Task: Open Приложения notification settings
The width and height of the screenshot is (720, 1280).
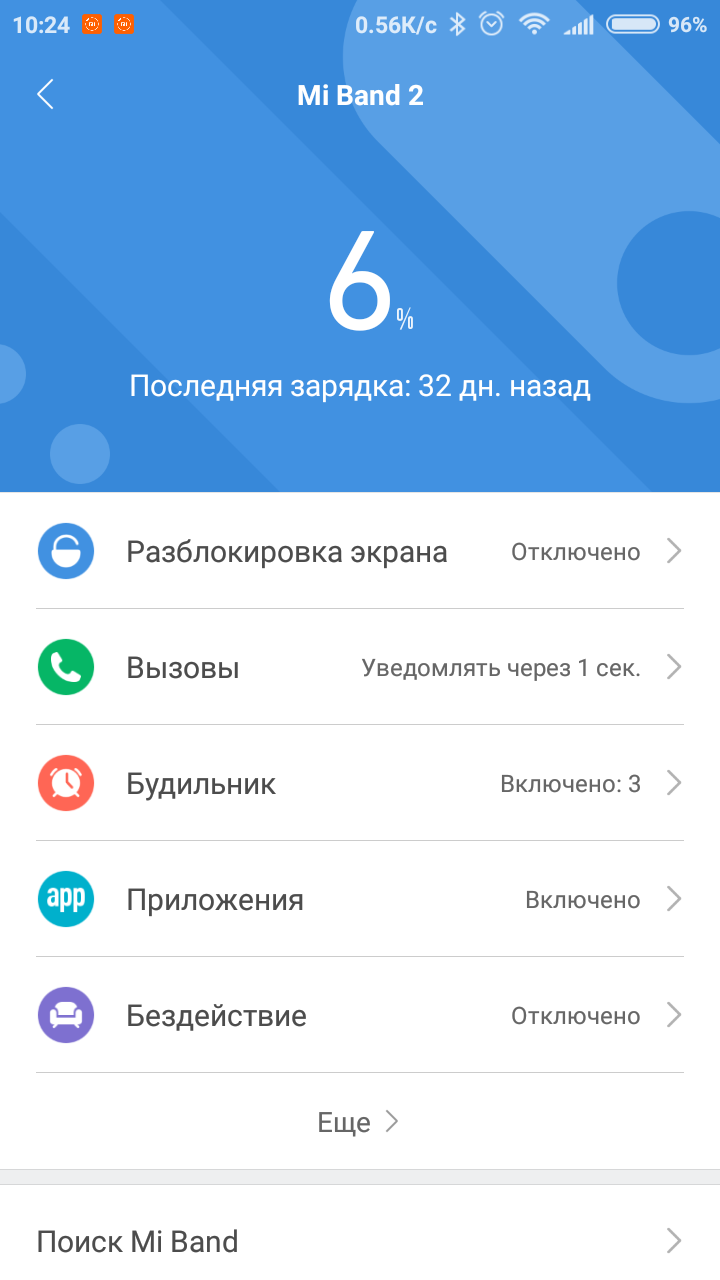Action: click(x=360, y=899)
